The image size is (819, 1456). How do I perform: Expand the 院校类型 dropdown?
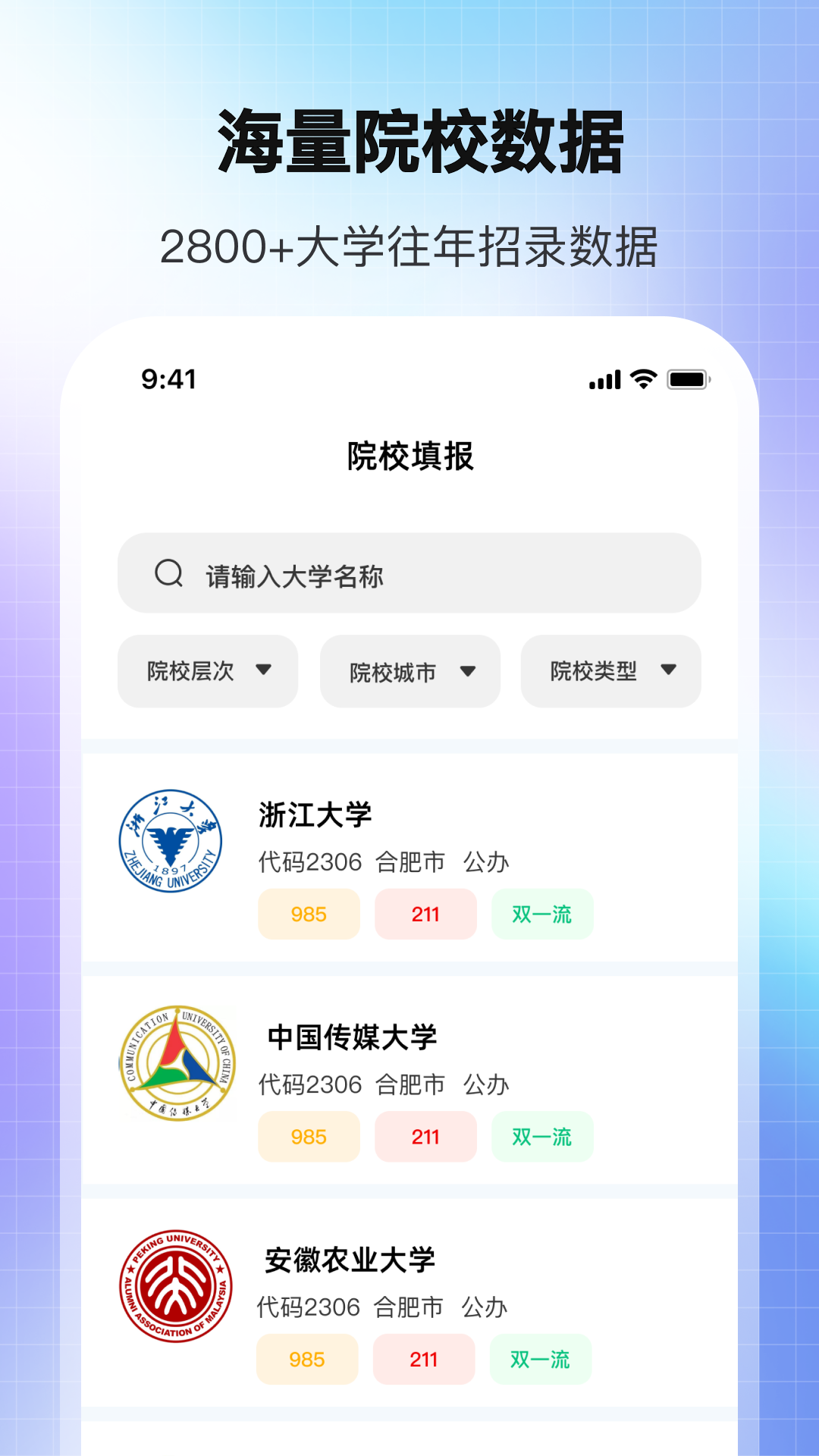click(x=610, y=672)
